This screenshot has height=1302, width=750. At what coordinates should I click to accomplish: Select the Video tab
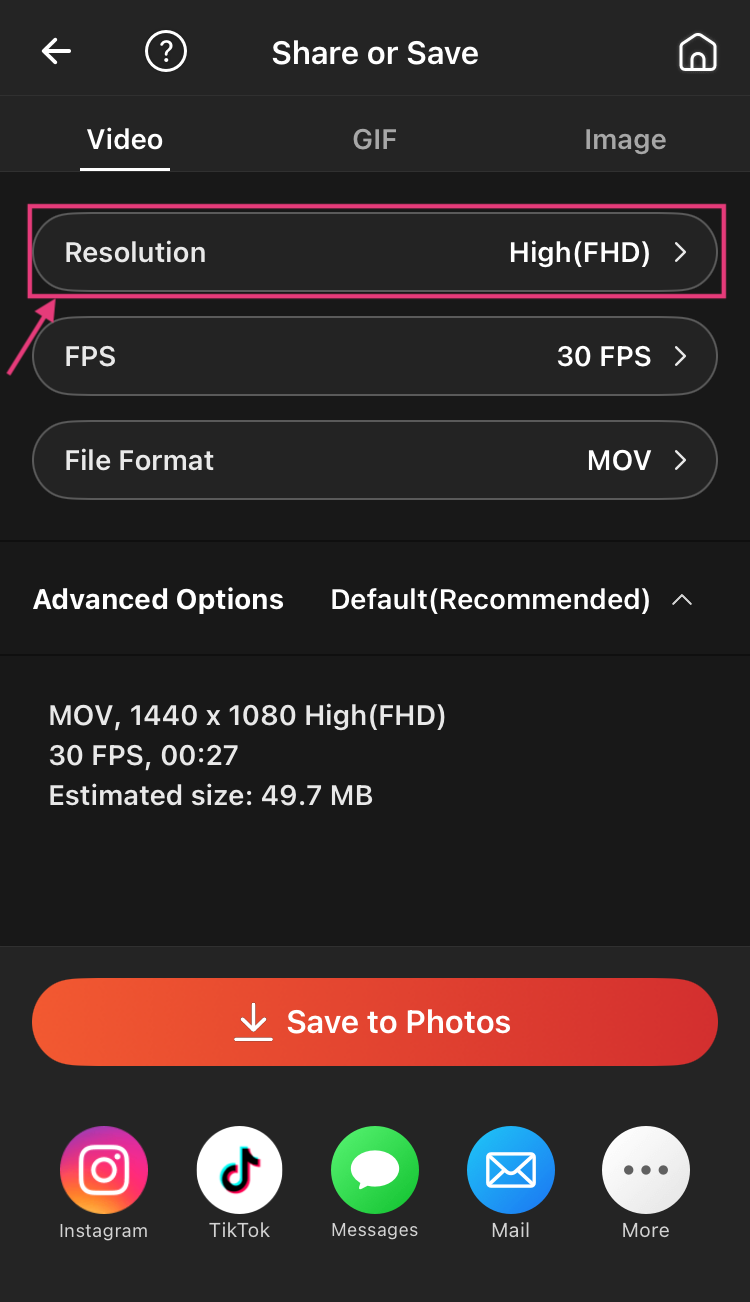125,139
